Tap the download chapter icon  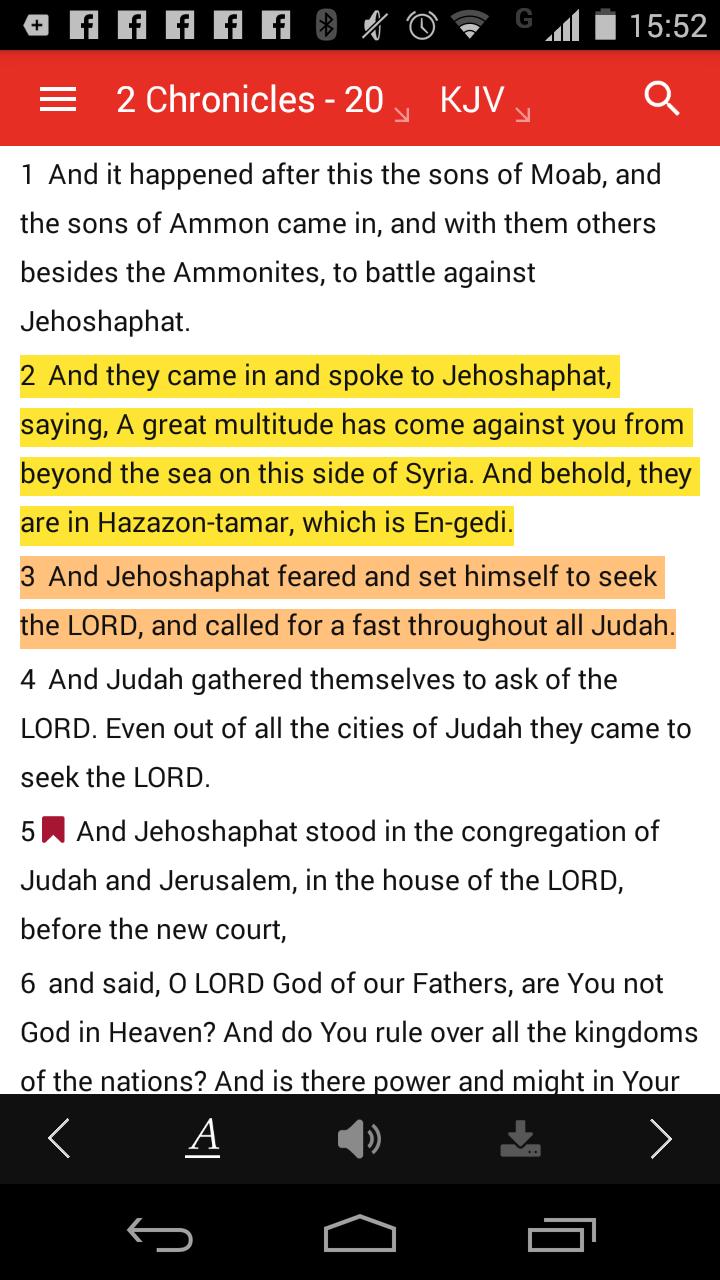pyautogui.click(x=521, y=1139)
